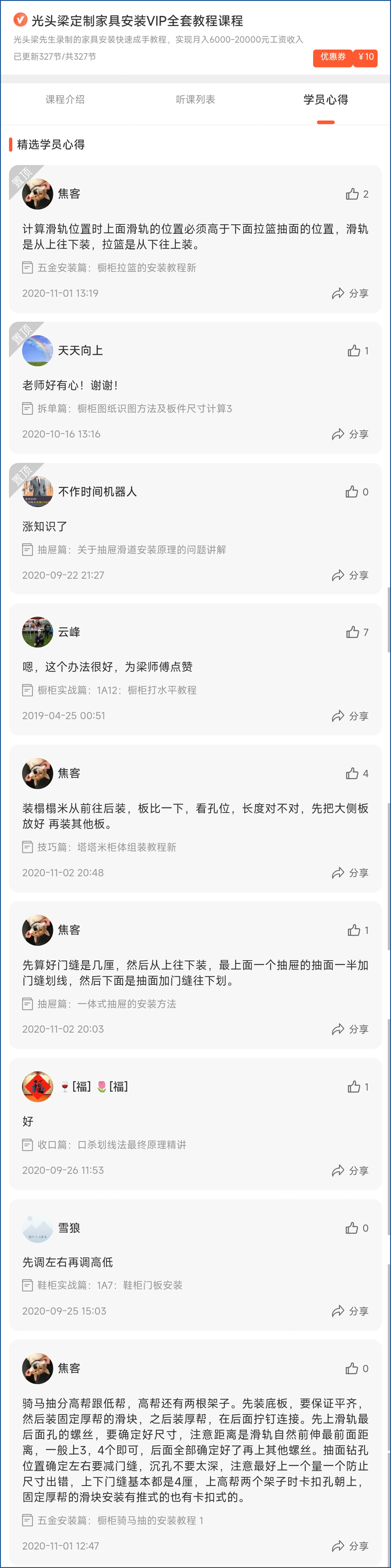Viewport: 391px width, 1568px height.
Task: Open lesson 抽屉篇：一体式抽屉的安装方法
Action: [106, 1004]
